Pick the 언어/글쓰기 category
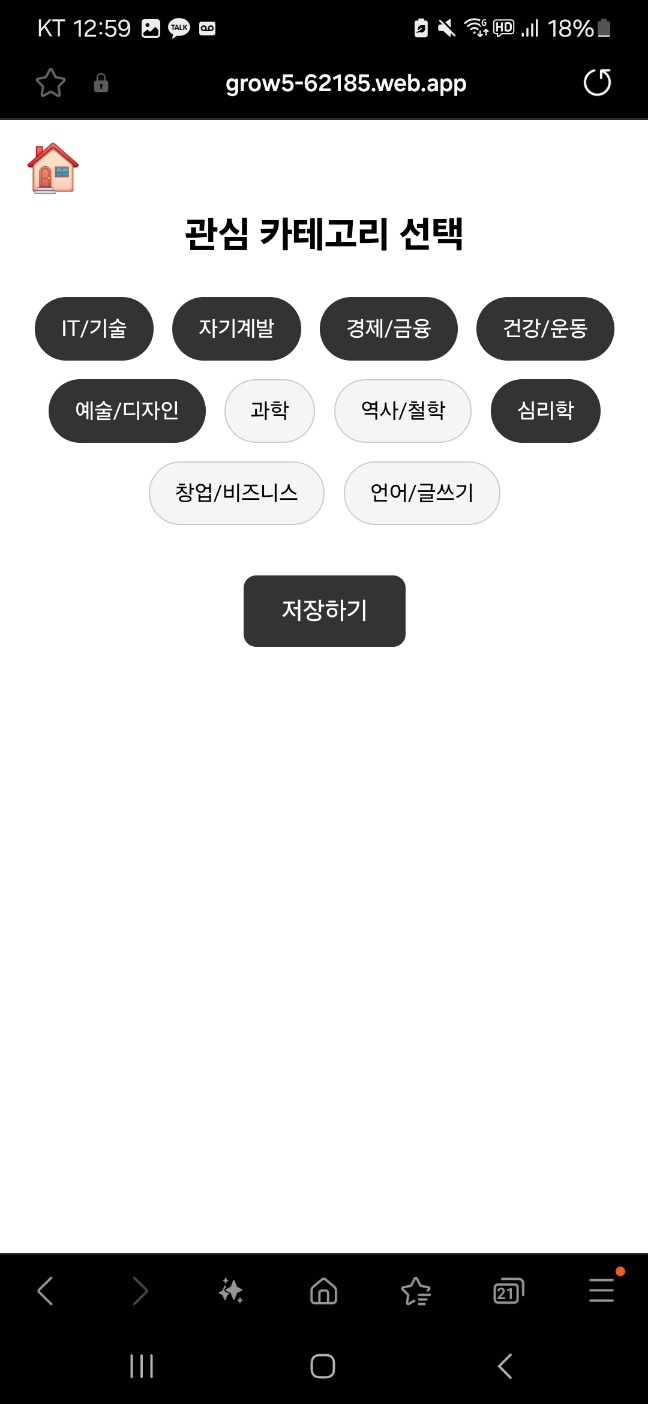Image resolution: width=648 pixels, height=1404 pixels. coord(421,492)
